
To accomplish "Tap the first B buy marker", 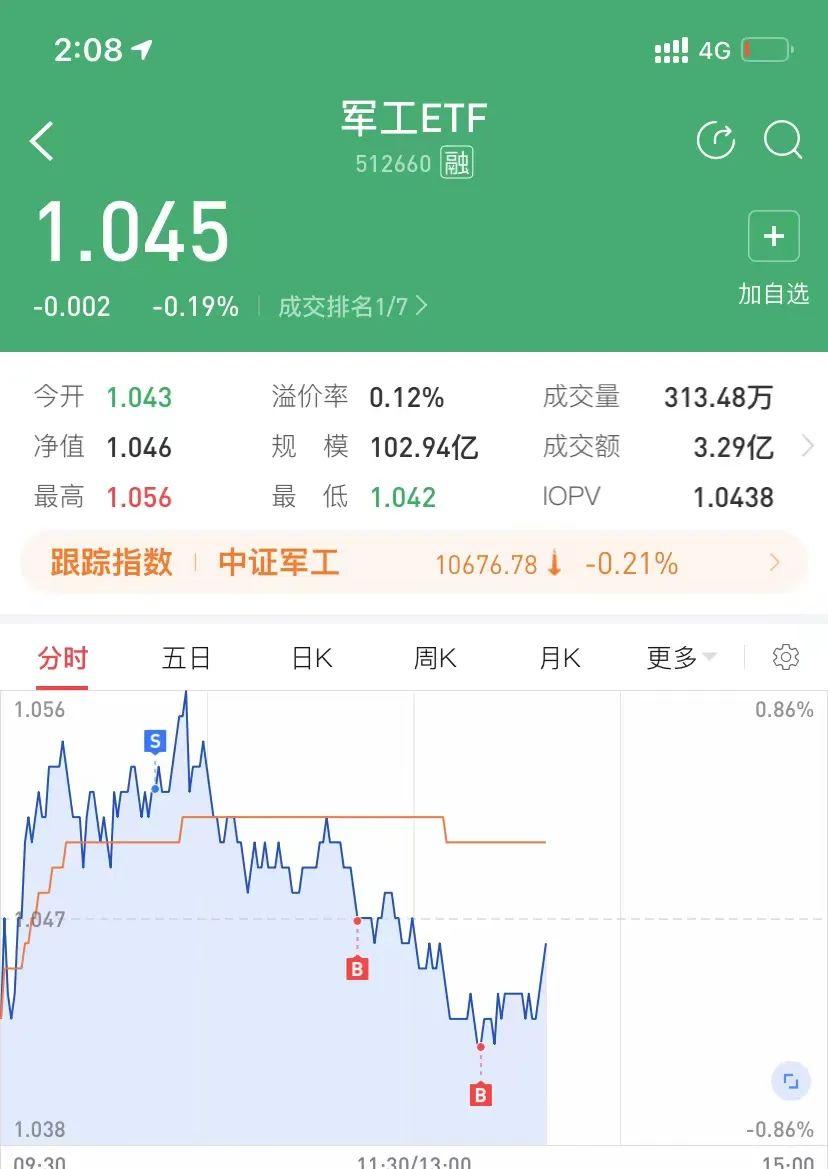I will [357, 968].
